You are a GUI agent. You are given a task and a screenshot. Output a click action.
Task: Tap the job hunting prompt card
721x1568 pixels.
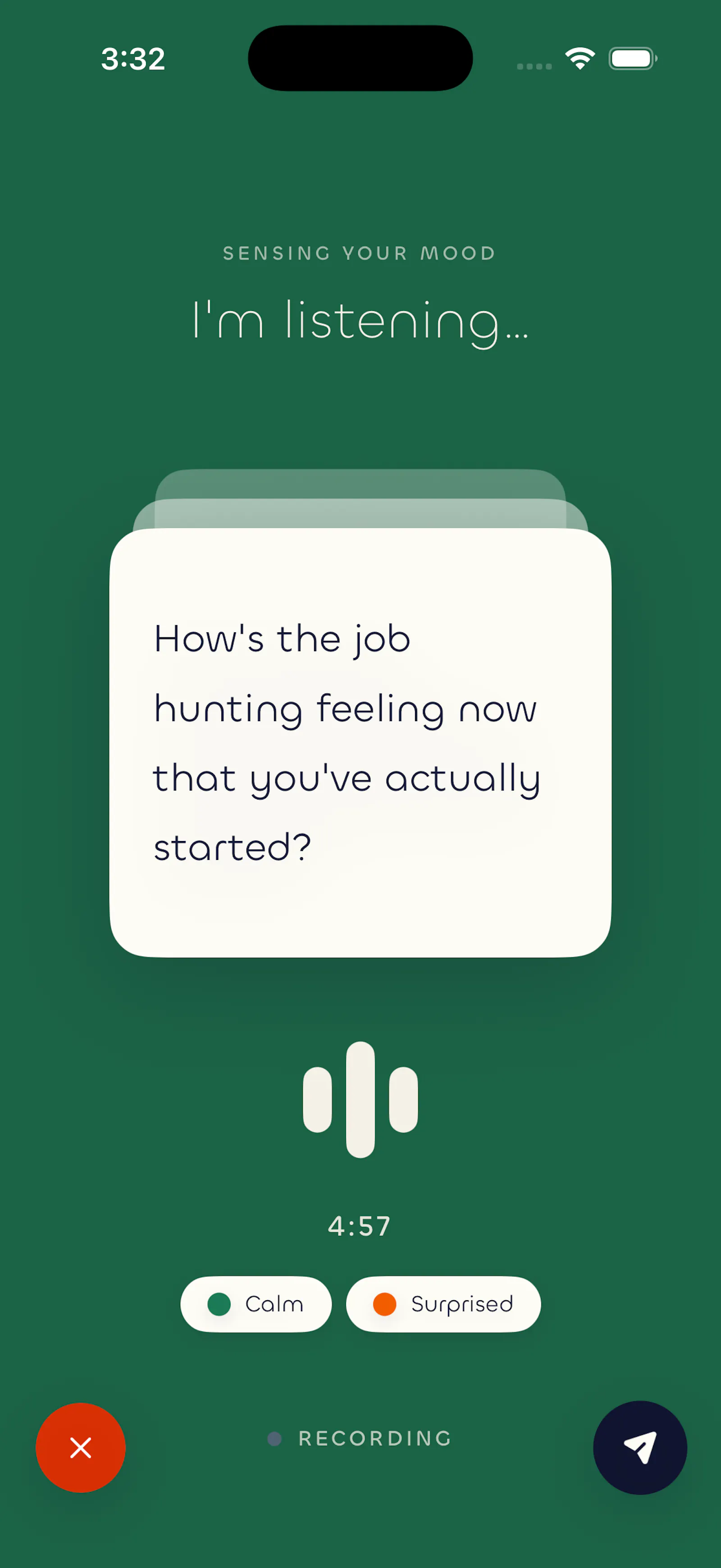(x=360, y=743)
